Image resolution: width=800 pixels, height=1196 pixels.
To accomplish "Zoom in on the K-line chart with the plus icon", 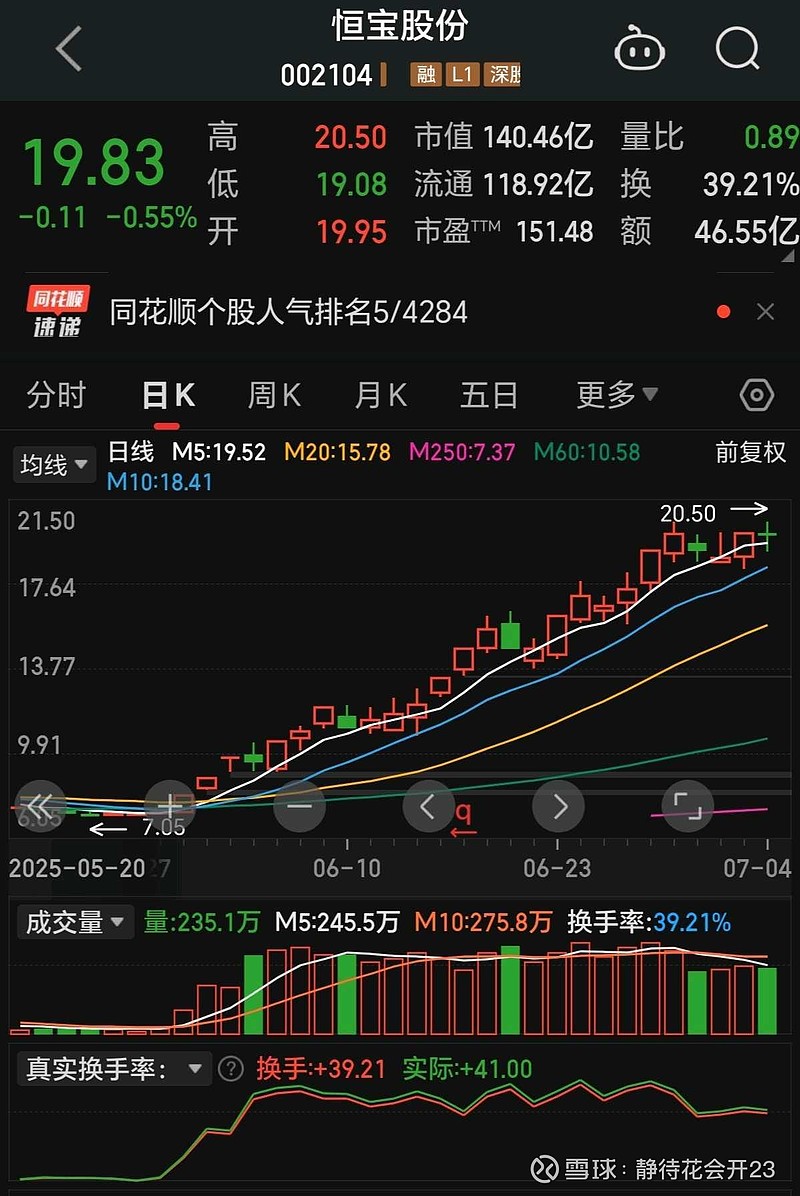I will [x=170, y=805].
